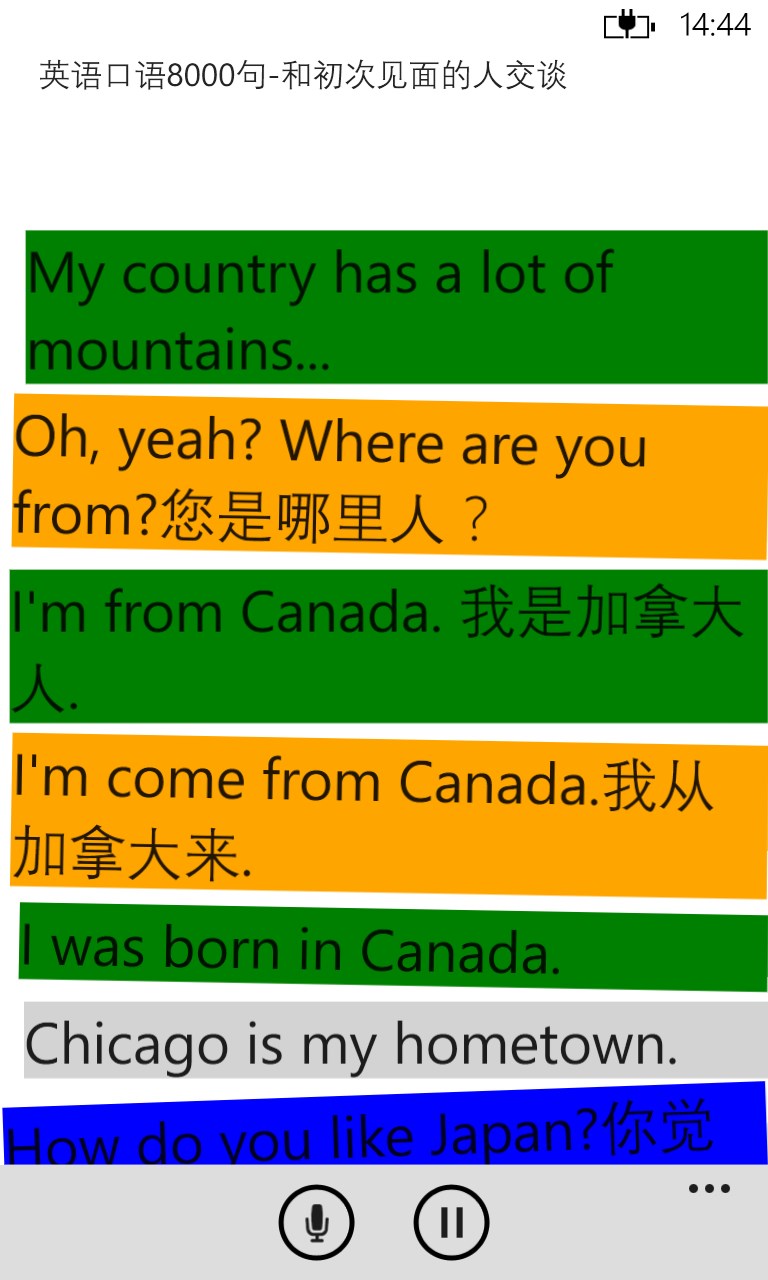Screen dimensions: 768x1280
Task: Open the three-dot more options menu
Action: point(709,1188)
